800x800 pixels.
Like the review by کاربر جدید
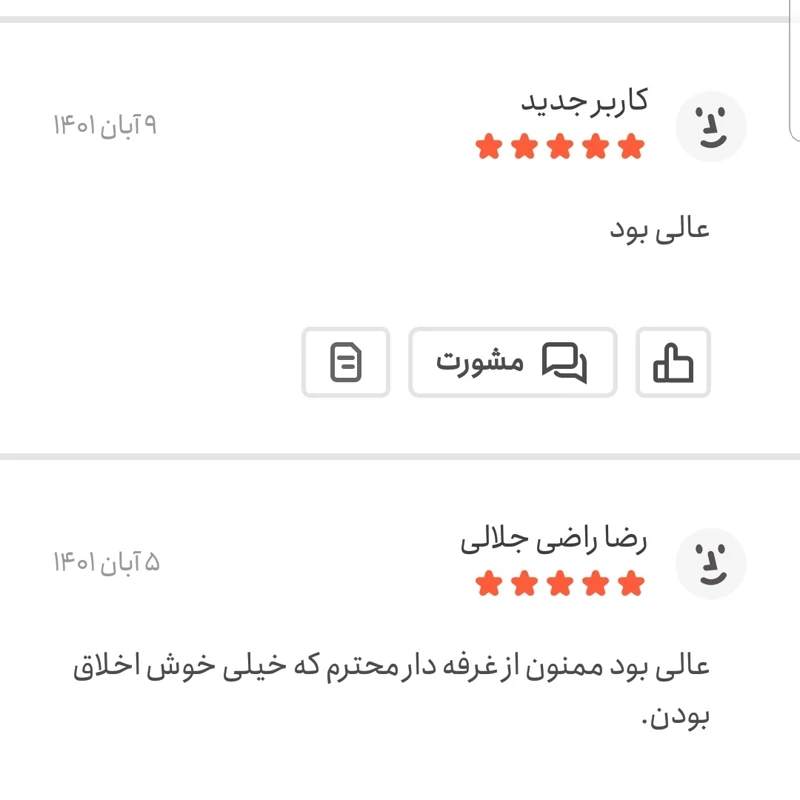click(x=672, y=362)
